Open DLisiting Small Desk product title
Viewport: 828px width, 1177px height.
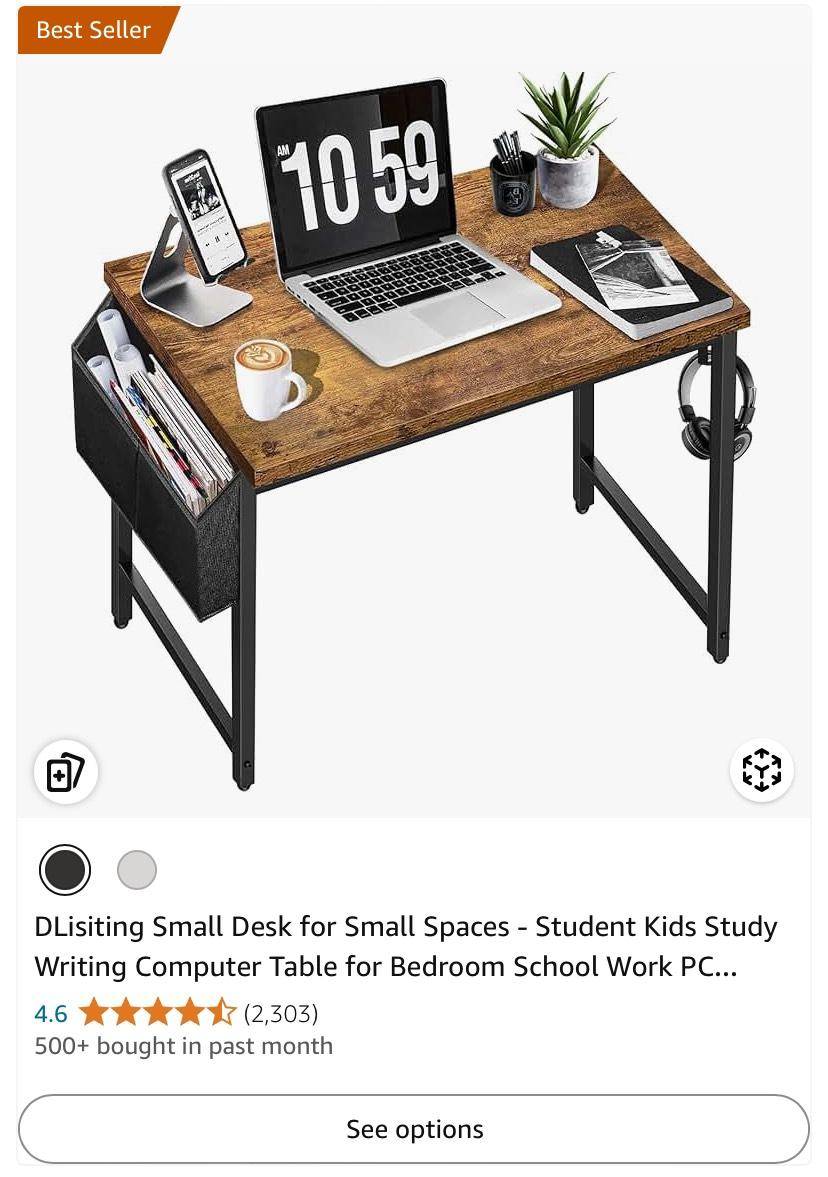(x=405, y=946)
